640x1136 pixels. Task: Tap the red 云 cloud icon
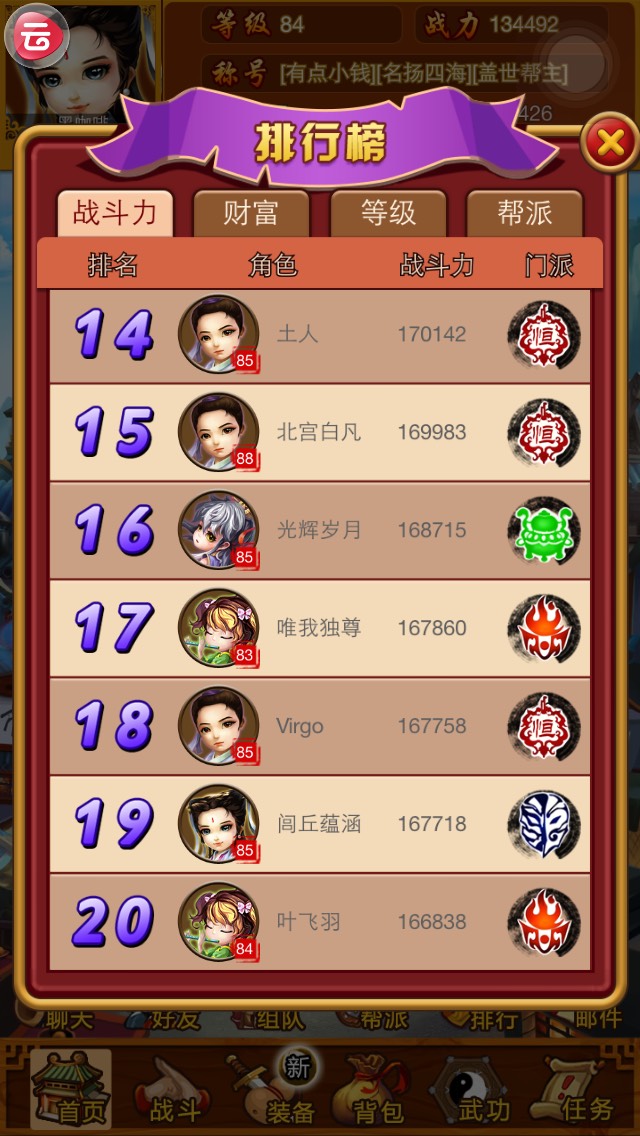(37, 37)
